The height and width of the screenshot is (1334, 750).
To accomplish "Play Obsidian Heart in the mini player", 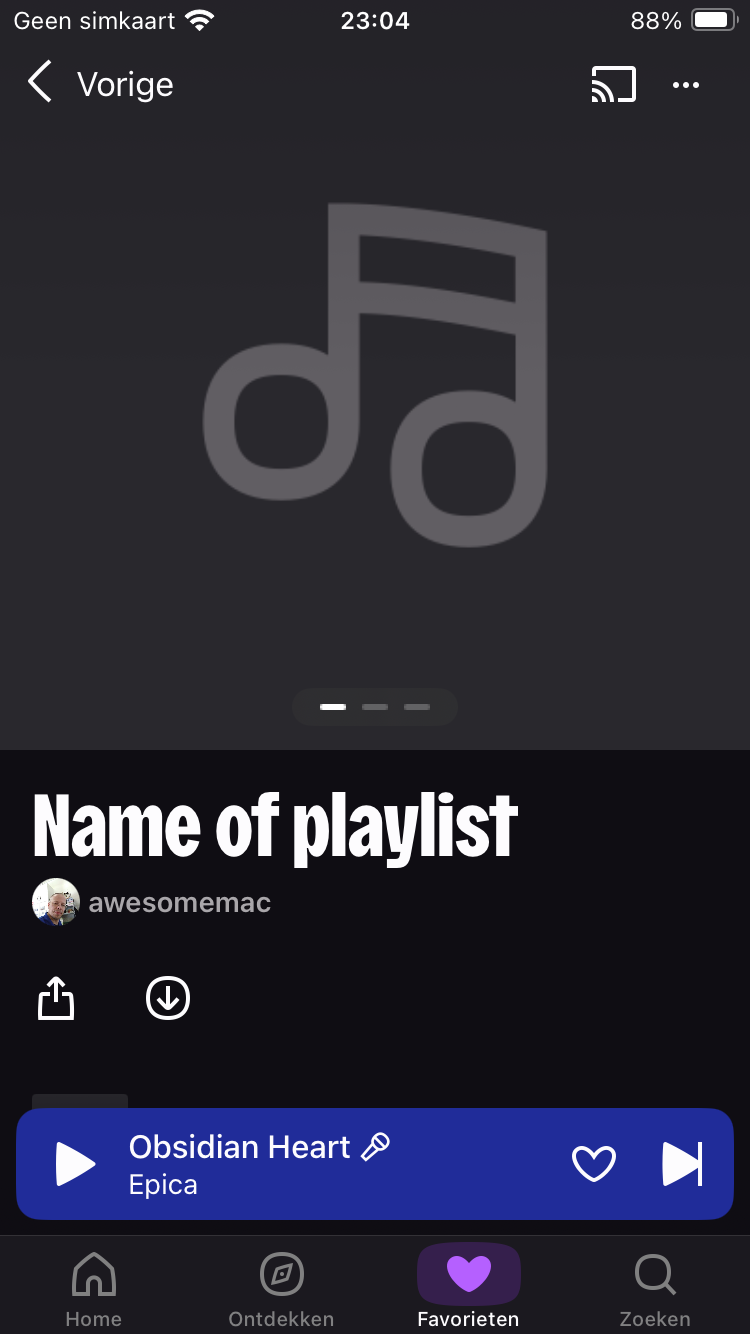I will pyautogui.click(x=75, y=1164).
